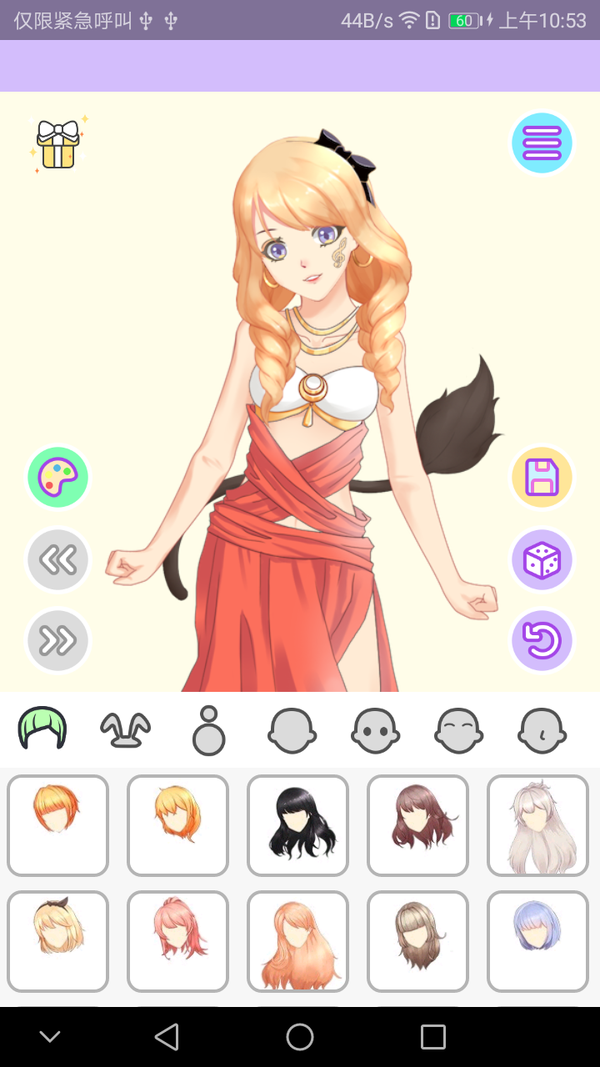Viewport: 600px width, 1067px height.
Task: Pick the pink ponytail hairstyle
Action: pos(178,941)
